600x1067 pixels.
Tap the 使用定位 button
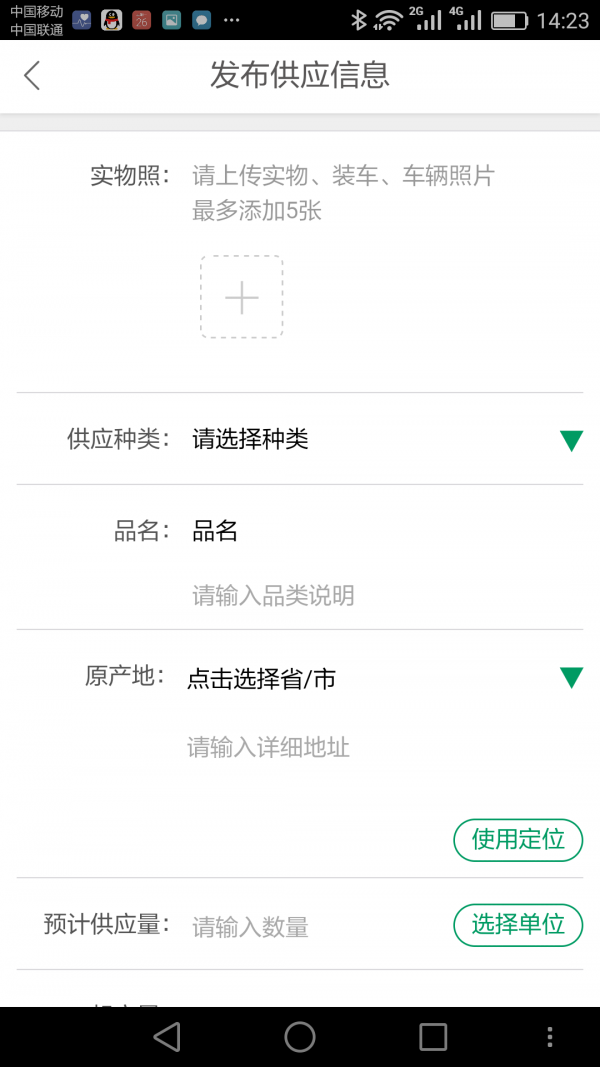(518, 839)
